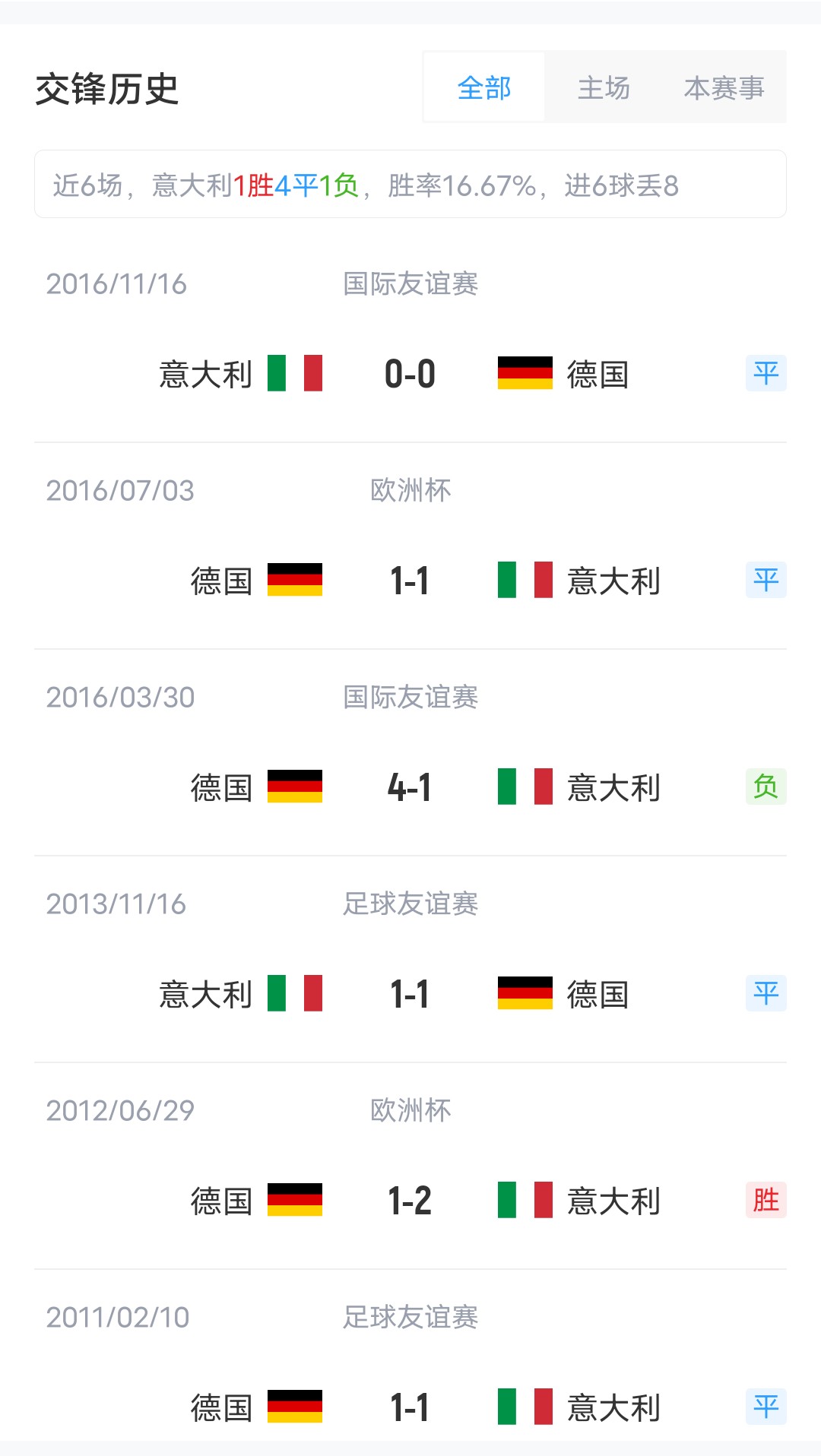This screenshot has height=1456, width=821.
Task: View the 2016/03/30 Germany 4-1 Italy match
Action: (410, 787)
